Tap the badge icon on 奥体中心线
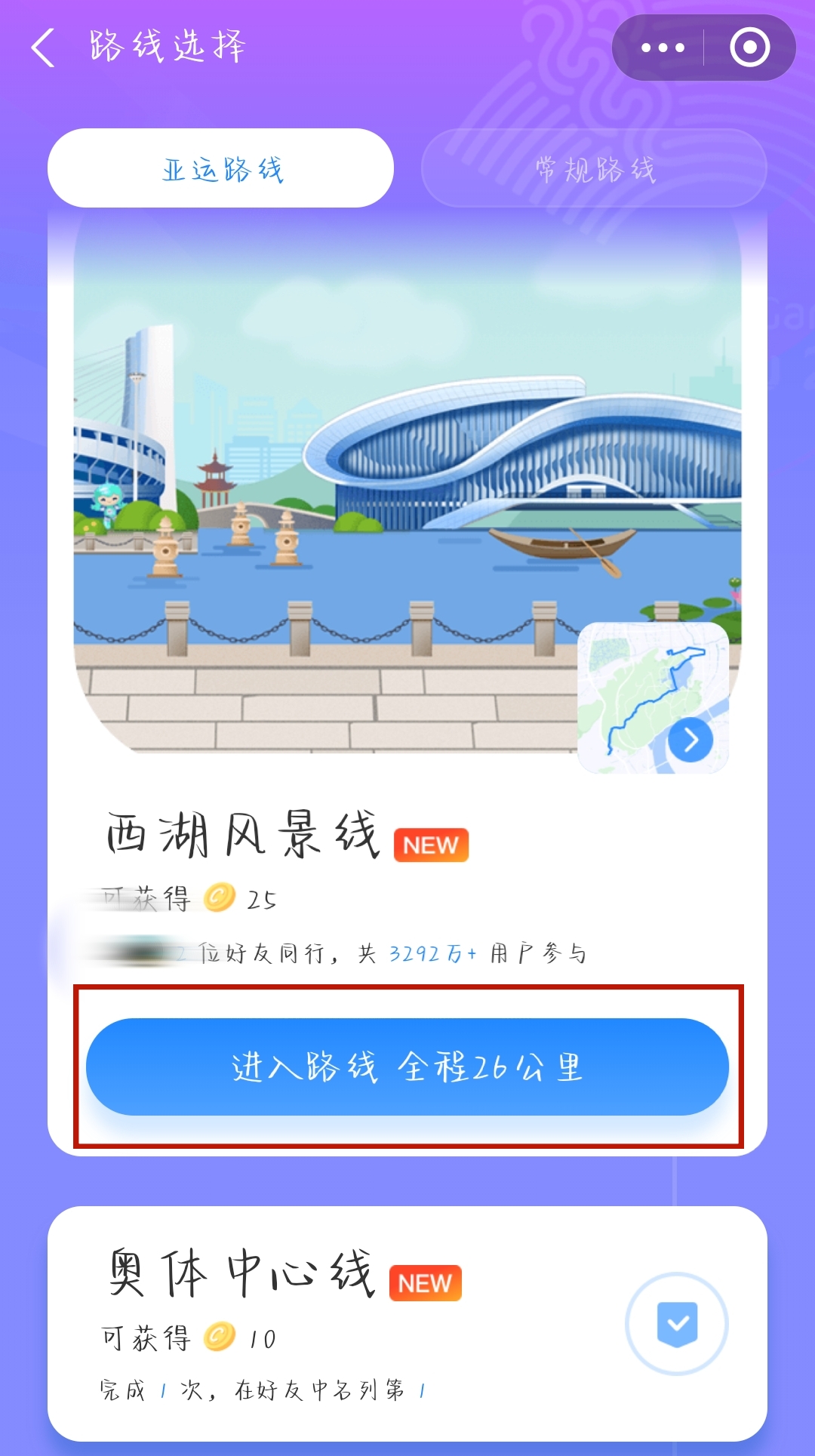Image resolution: width=815 pixels, height=1456 pixels. coord(677,1323)
